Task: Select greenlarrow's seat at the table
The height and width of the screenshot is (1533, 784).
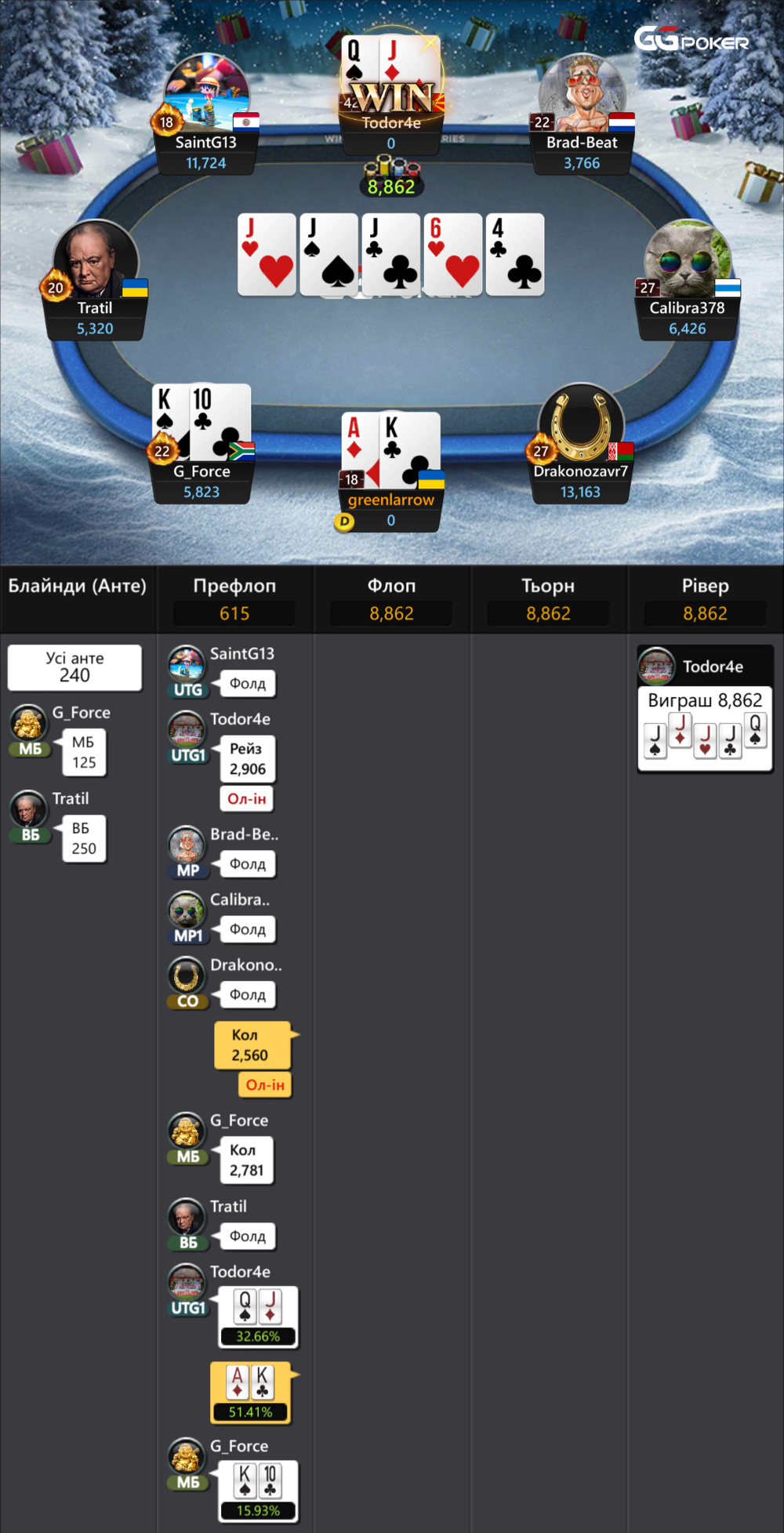Action: [x=390, y=471]
